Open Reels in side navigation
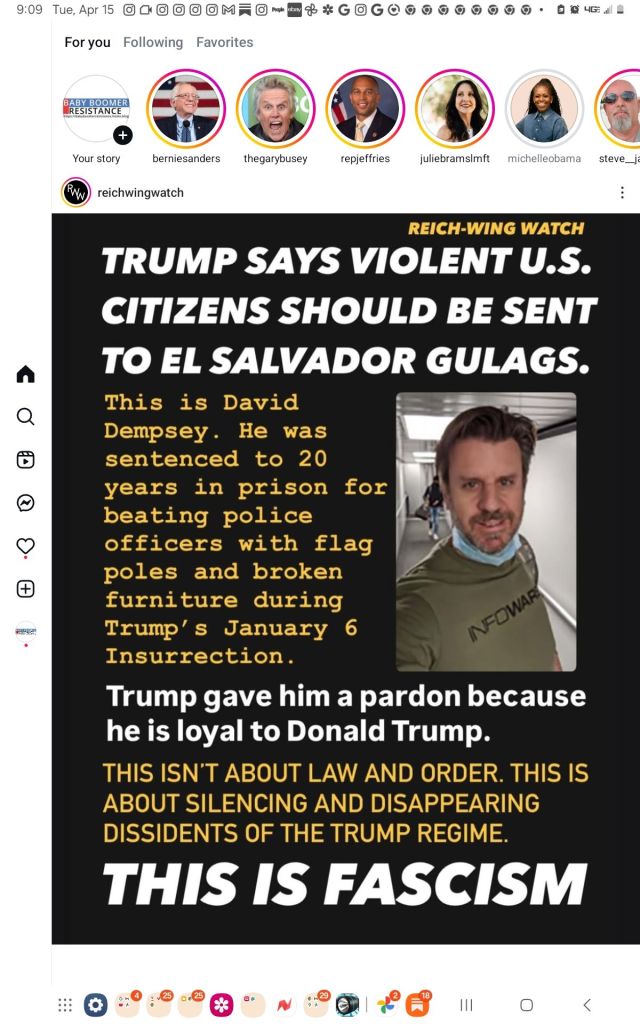640x1024 pixels. coord(26,460)
